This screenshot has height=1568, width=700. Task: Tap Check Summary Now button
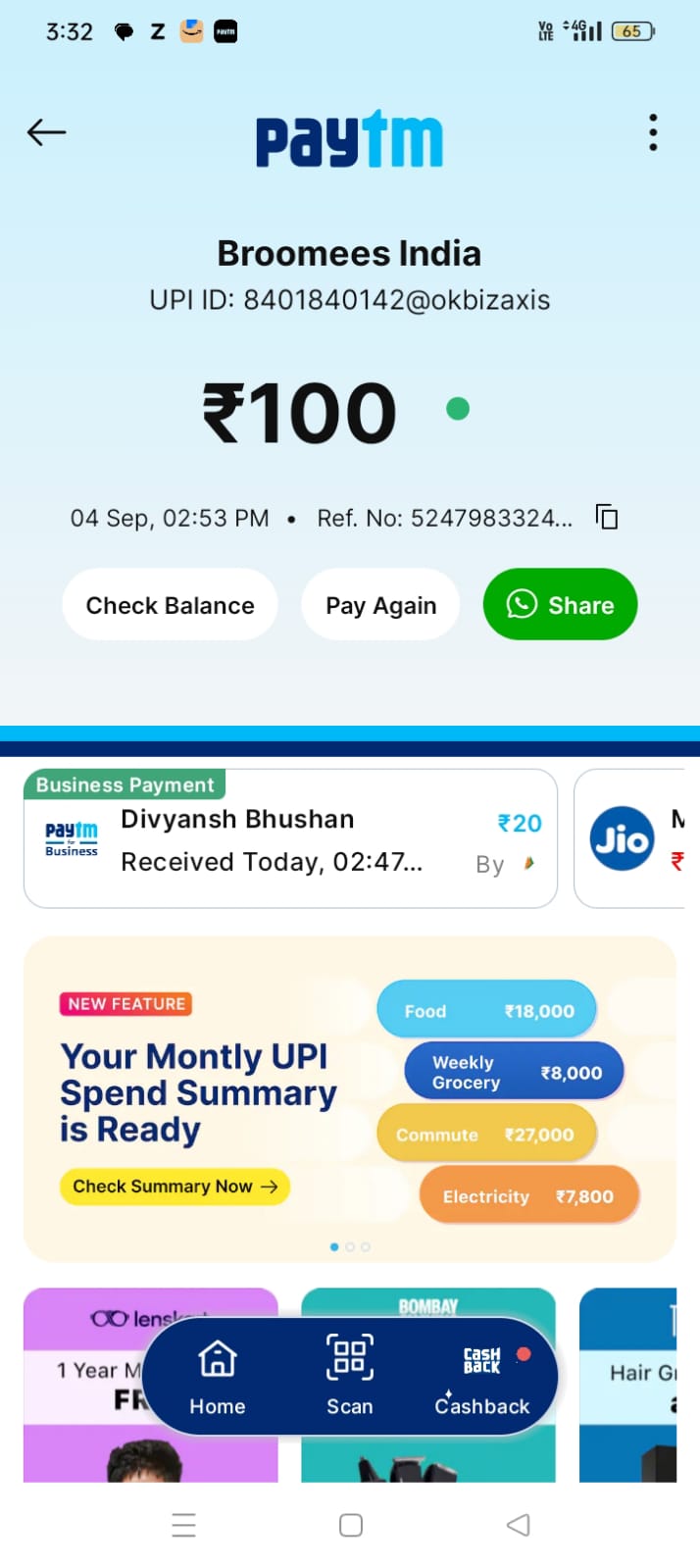(x=175, y=1187)
